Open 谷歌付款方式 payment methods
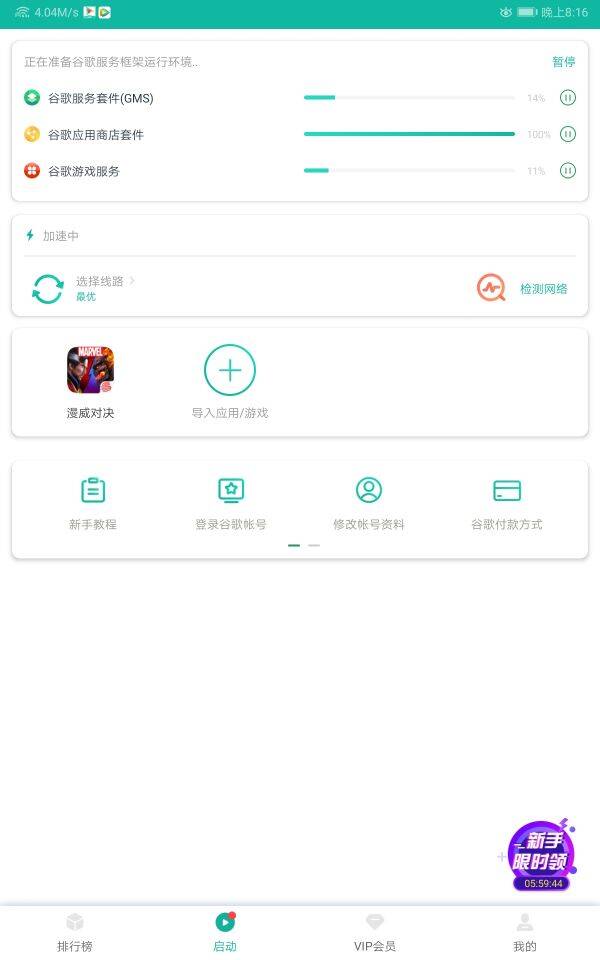 pos(507,503)
